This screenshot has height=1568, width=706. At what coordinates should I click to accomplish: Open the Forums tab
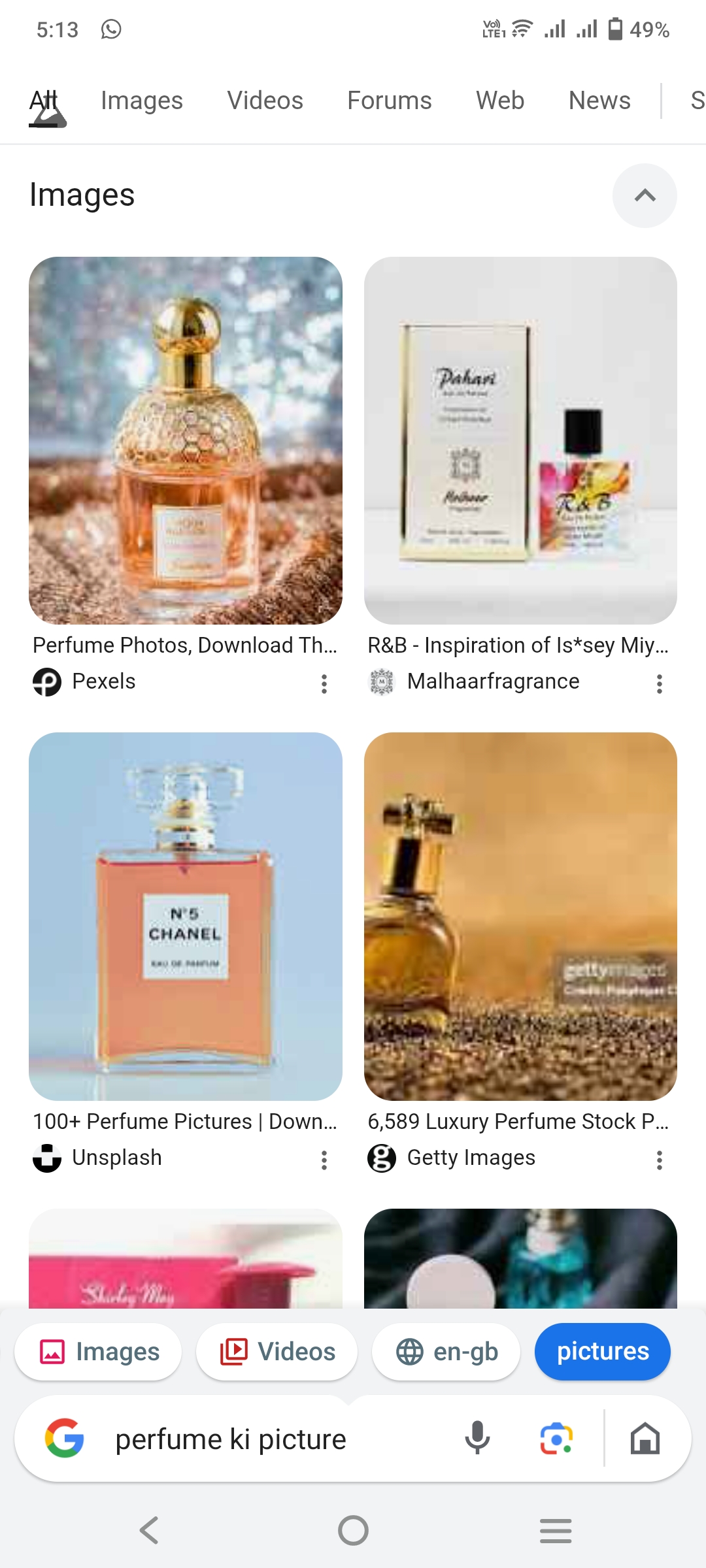point(389,101)
